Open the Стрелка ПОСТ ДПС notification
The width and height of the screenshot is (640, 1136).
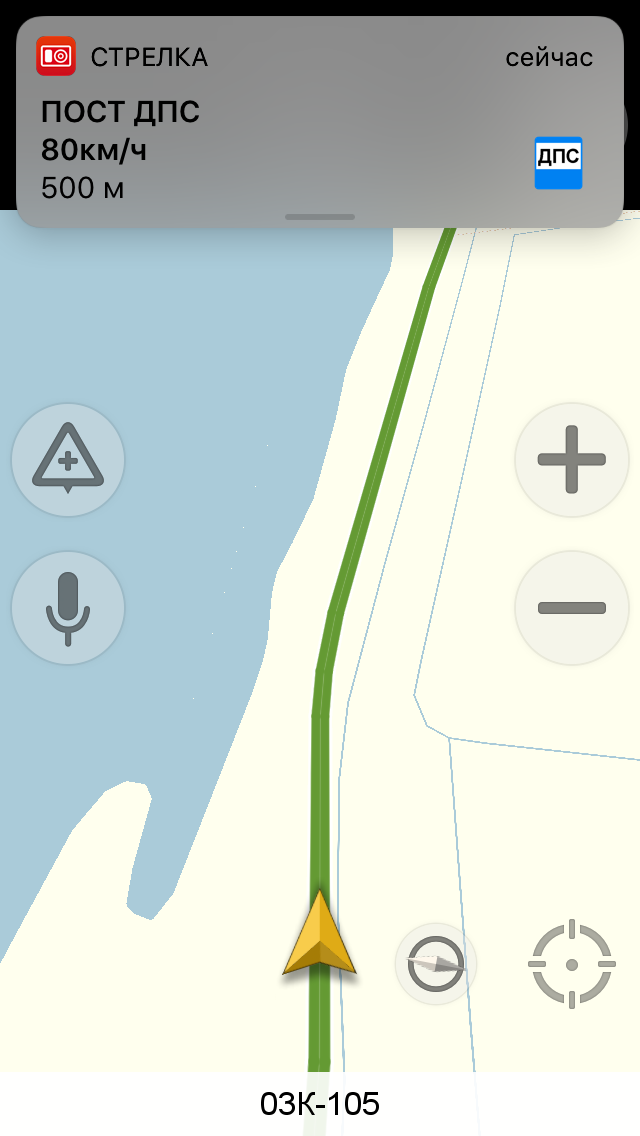[320, 122]
